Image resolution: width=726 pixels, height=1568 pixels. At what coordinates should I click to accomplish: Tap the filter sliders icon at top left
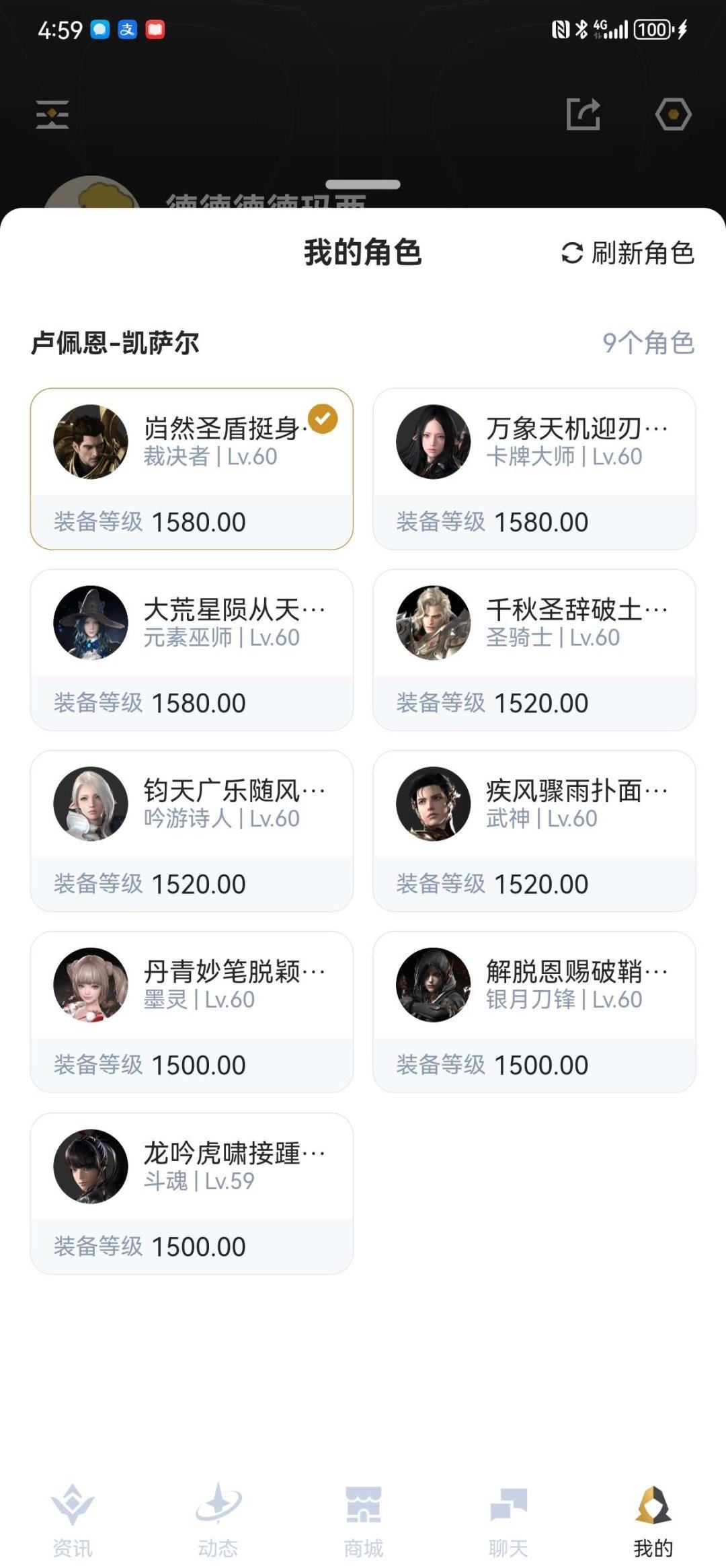pyautogui.click(x=52, y=116)
